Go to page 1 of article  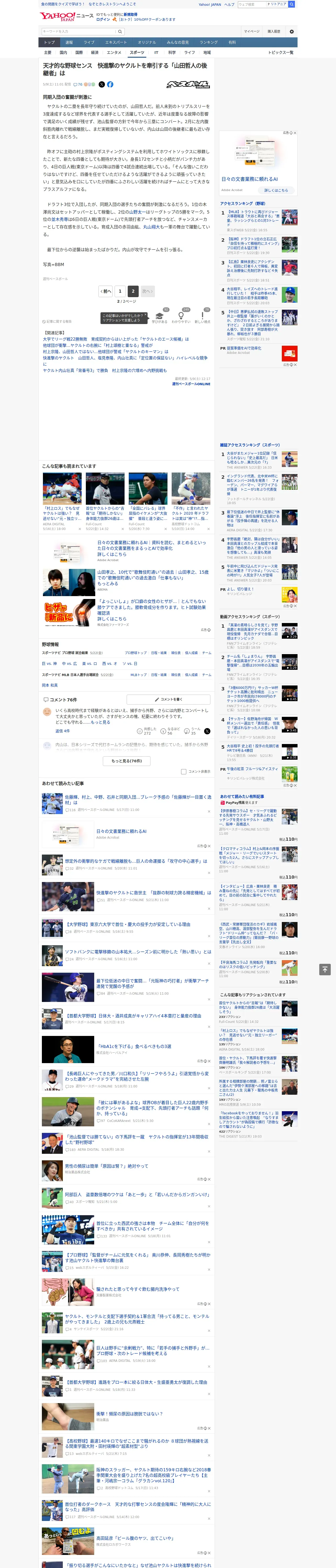click(120, 292)
